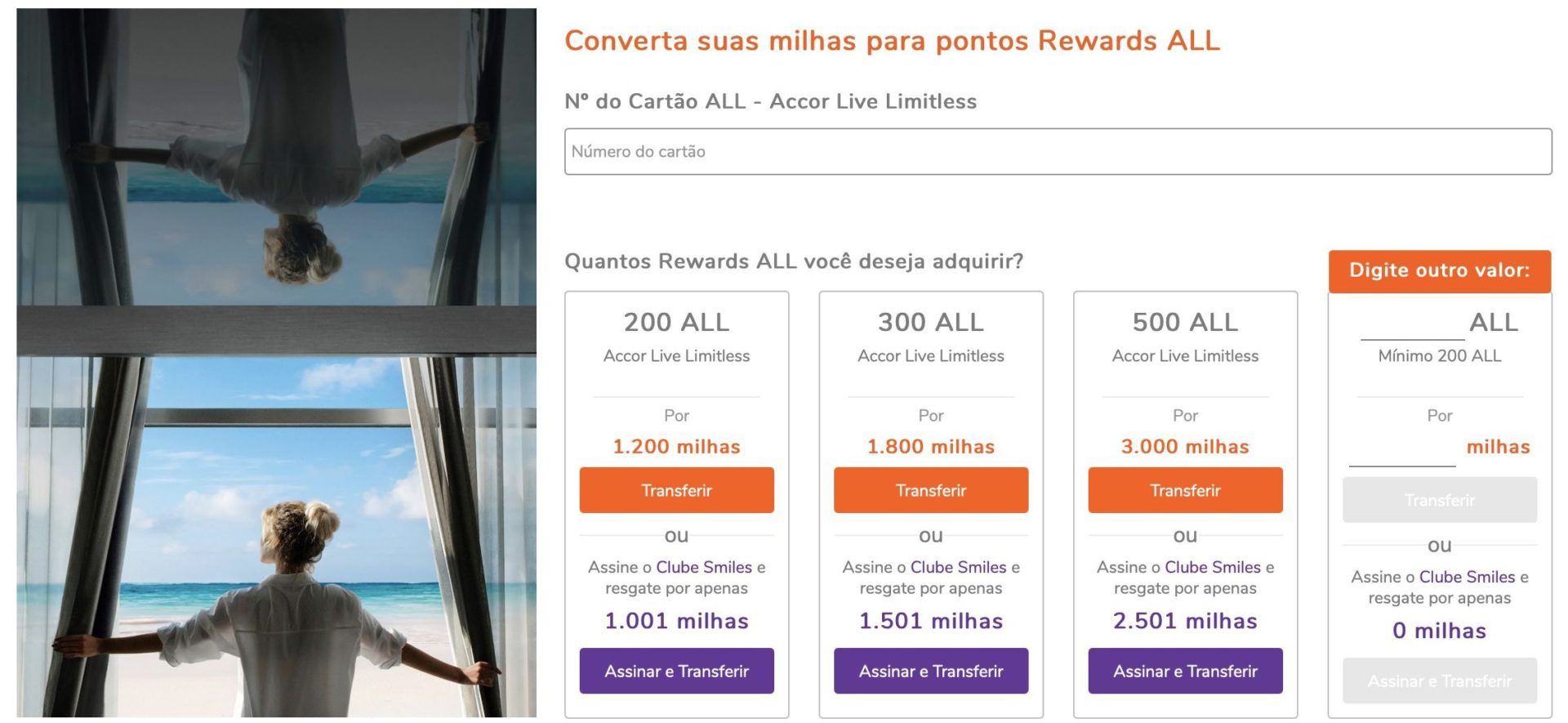Assinar e Transferir for 1.001 milhas
This screenshot has width=1568, height=723.
tap(676, 671)
